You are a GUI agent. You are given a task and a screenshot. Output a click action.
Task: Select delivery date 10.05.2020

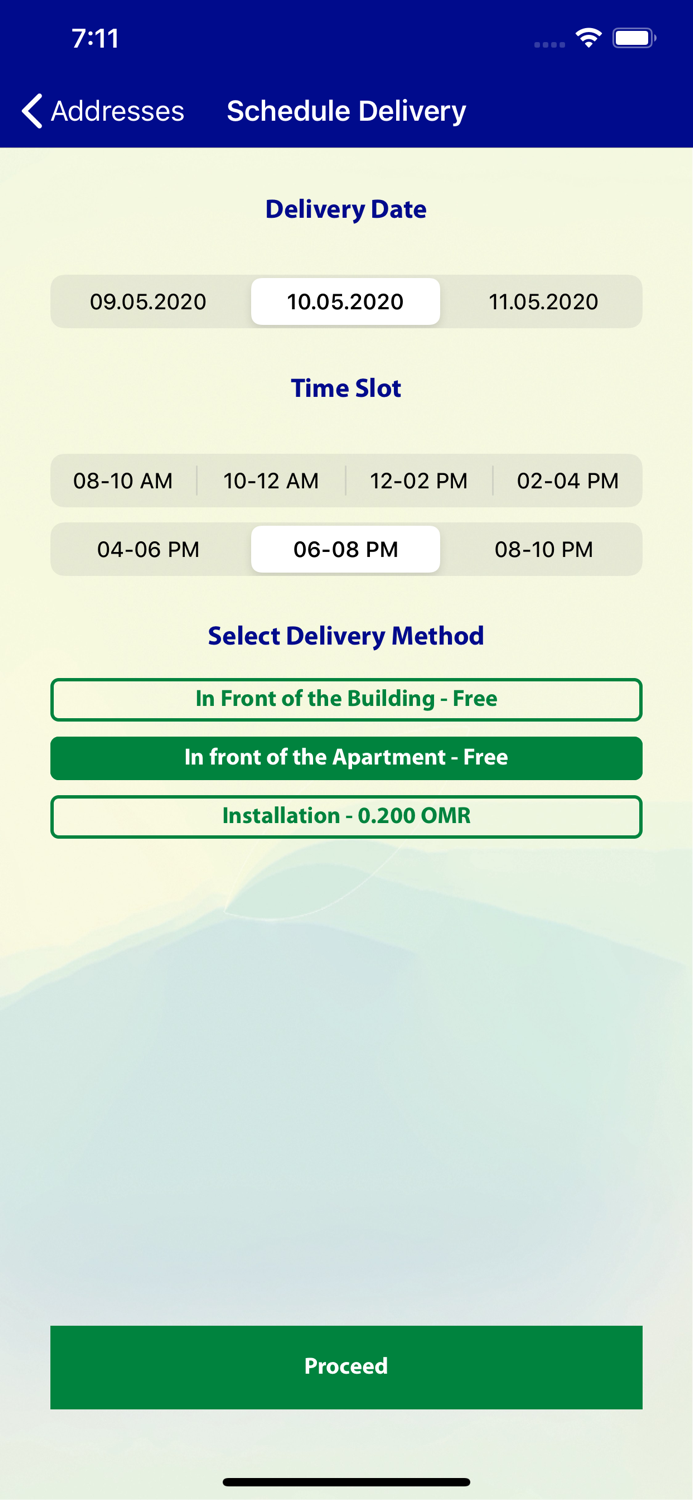[345, 302]
